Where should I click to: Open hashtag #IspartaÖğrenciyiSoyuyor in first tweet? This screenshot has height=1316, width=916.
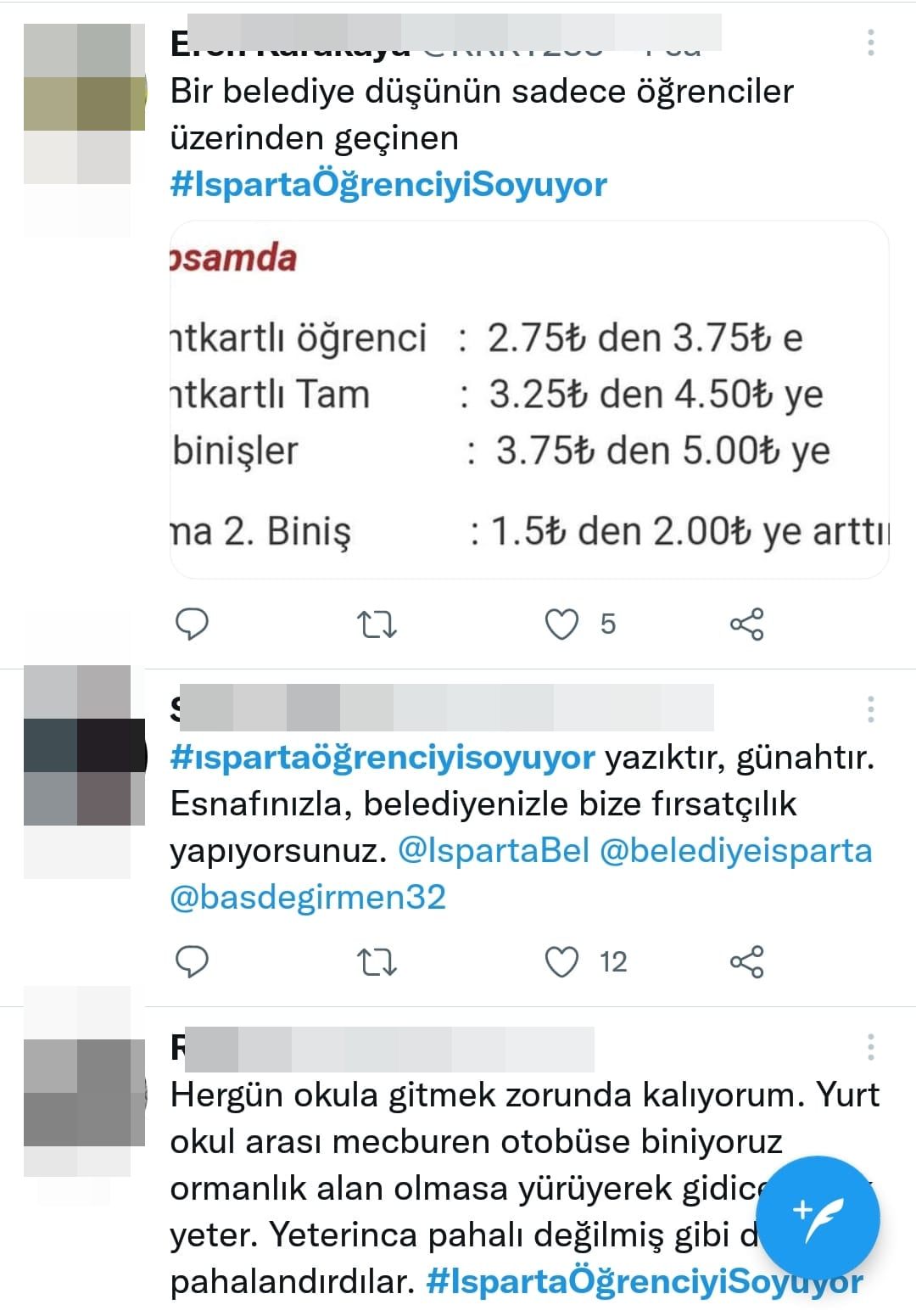click(x=388, y=184)
